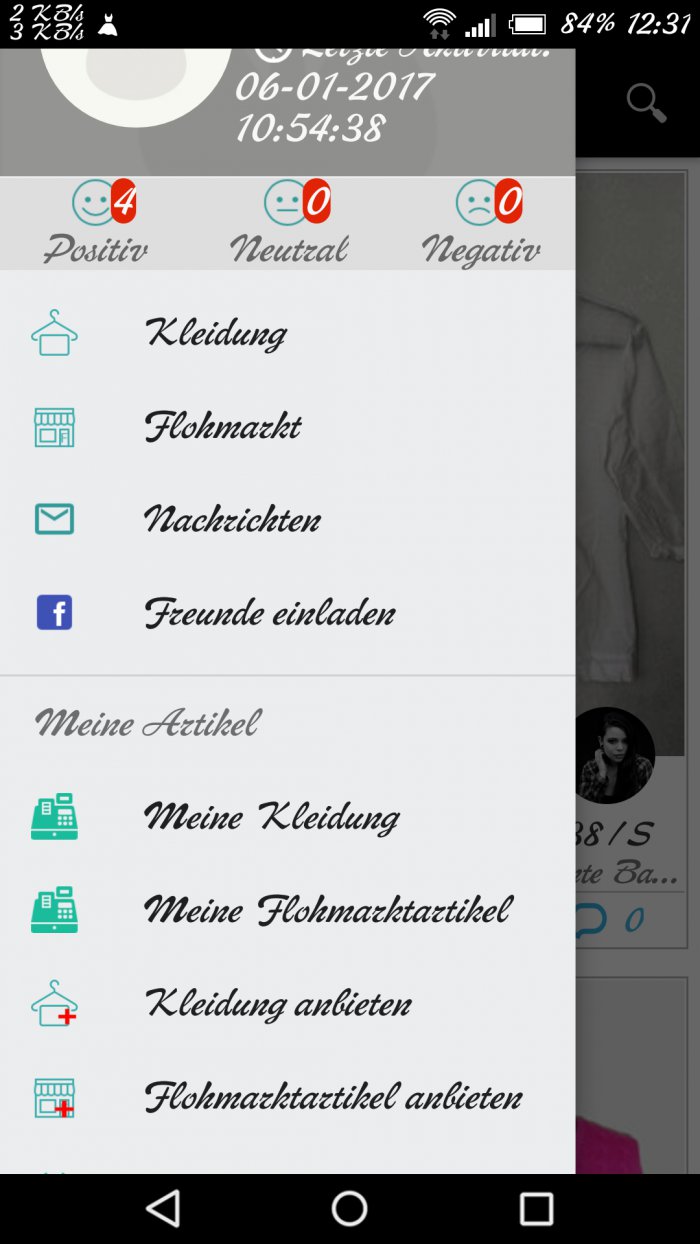Go to the Android home screen
700x1244 pixels.
(349, 1208)
